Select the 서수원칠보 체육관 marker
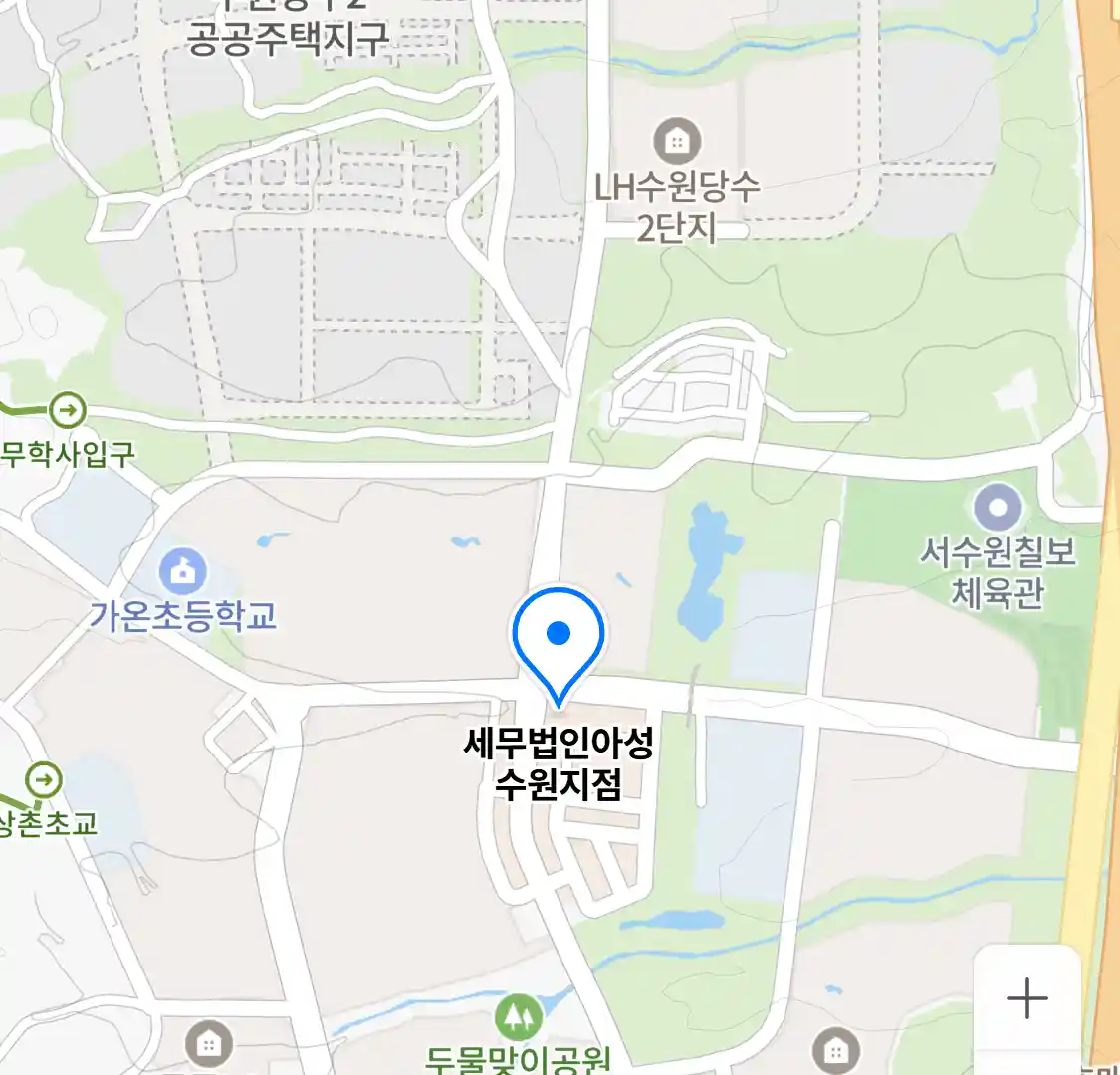 tap(998, 509)
